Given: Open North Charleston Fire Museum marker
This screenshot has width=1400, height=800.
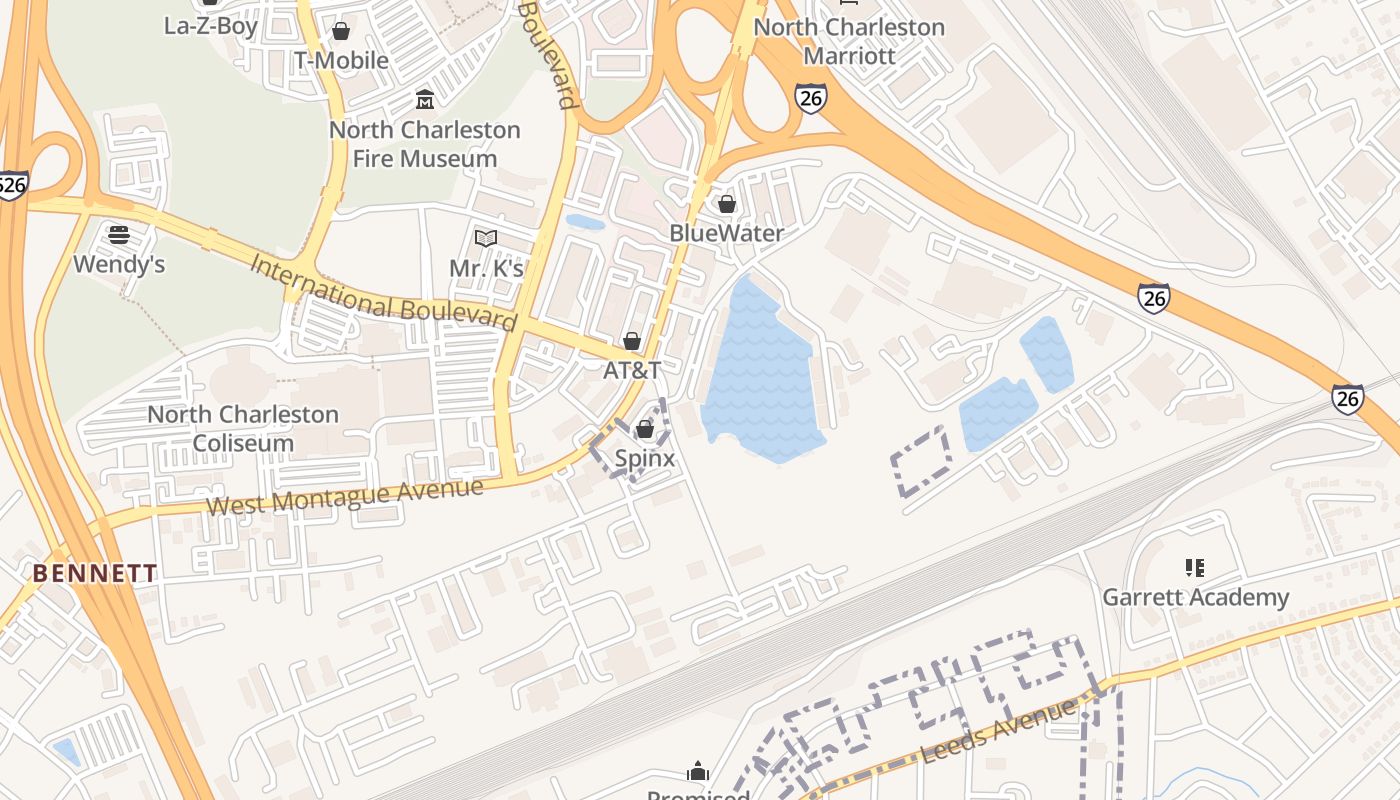Looking at the screenshot, I should point(425,100).
